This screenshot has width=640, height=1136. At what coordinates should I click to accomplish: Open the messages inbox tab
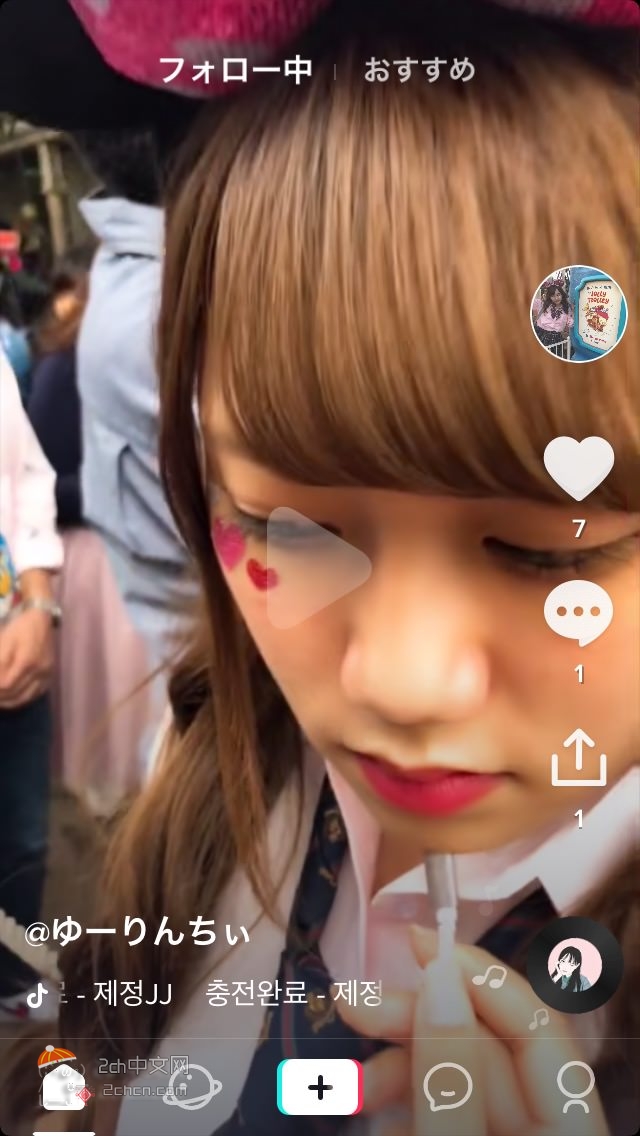[447, 1087]
